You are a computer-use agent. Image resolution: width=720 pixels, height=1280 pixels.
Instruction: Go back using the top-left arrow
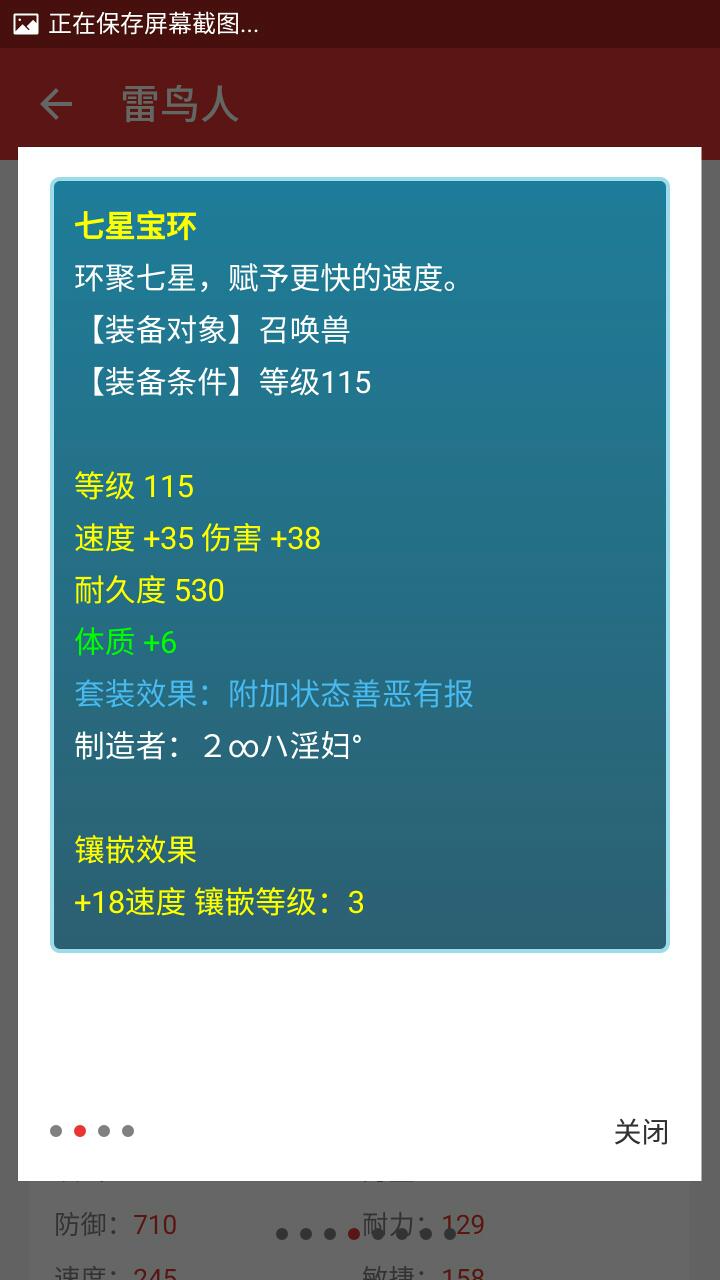[56, 104]
